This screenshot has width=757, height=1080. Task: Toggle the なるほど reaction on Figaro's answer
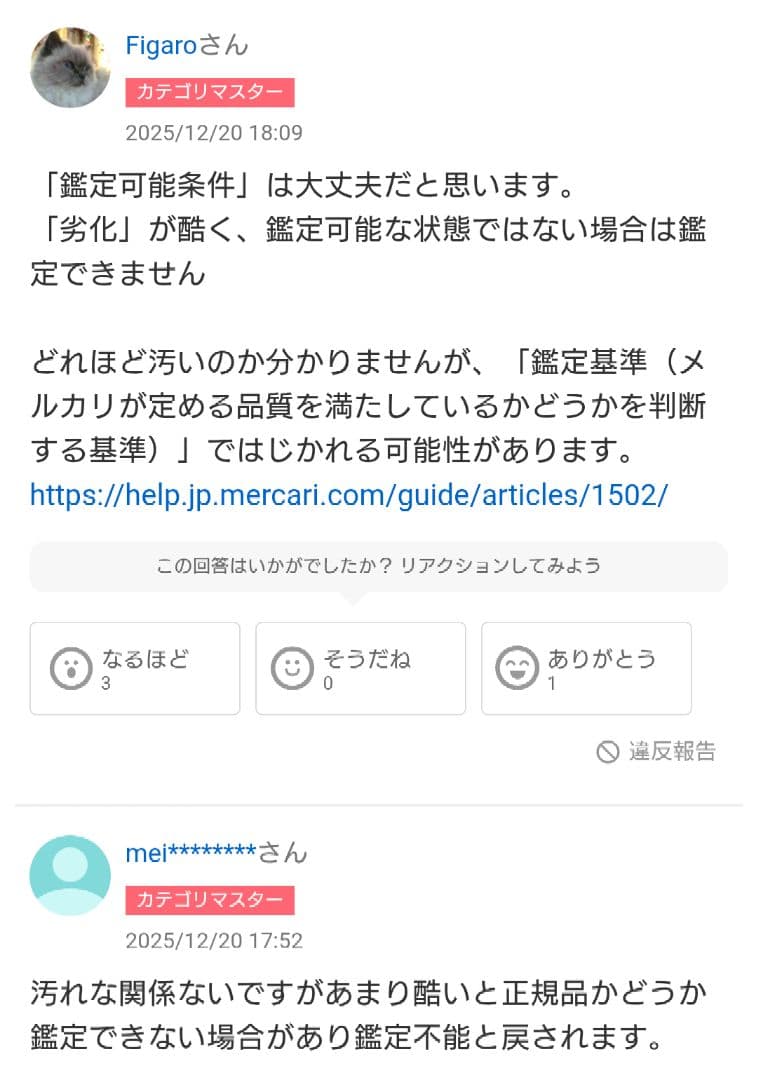tap(134, 668)
